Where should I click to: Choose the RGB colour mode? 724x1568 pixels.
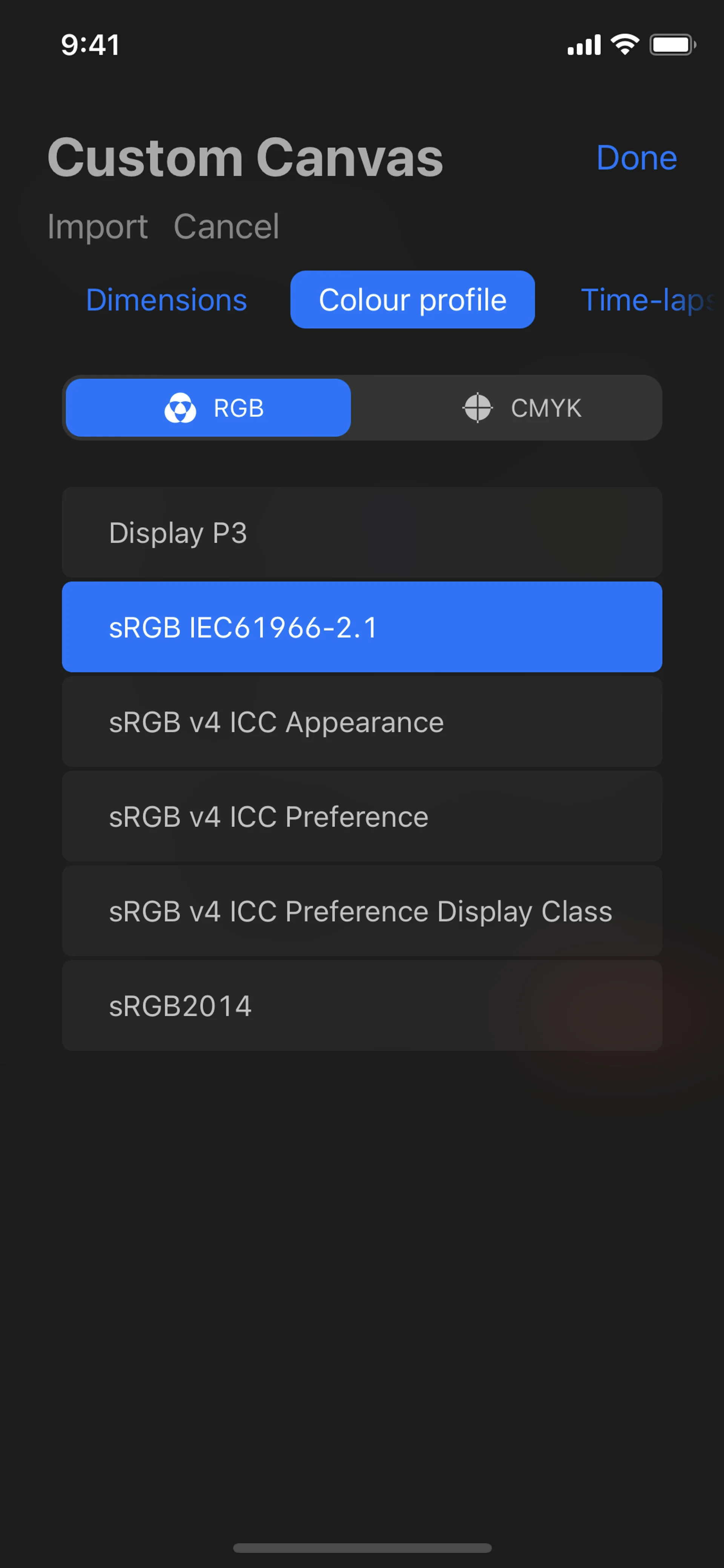[208, 408]
